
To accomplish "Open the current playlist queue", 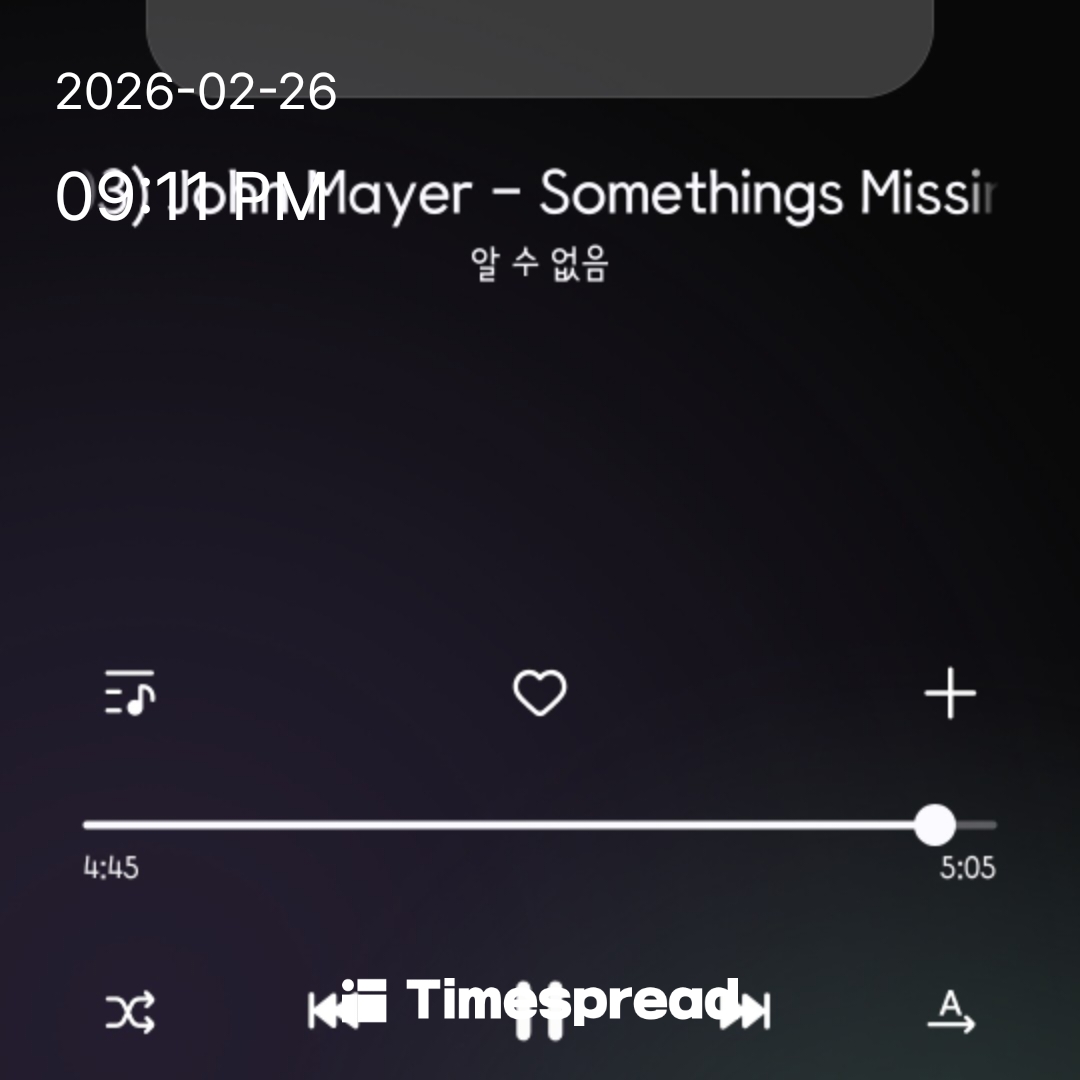I will click(x=130, y=693).
